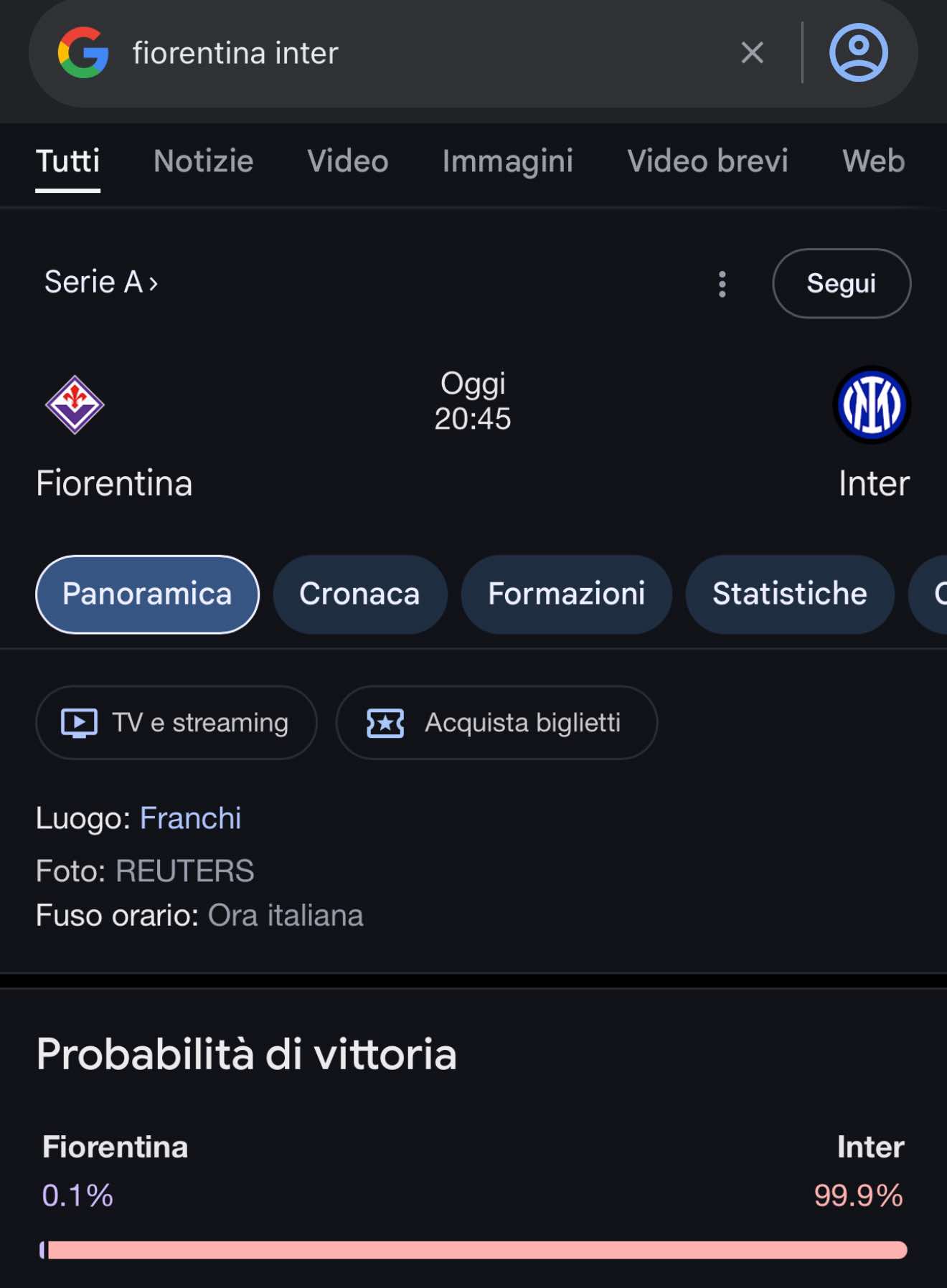The image size is (947, 1288).
Task: Open the account profile icon
Action: 858,52
